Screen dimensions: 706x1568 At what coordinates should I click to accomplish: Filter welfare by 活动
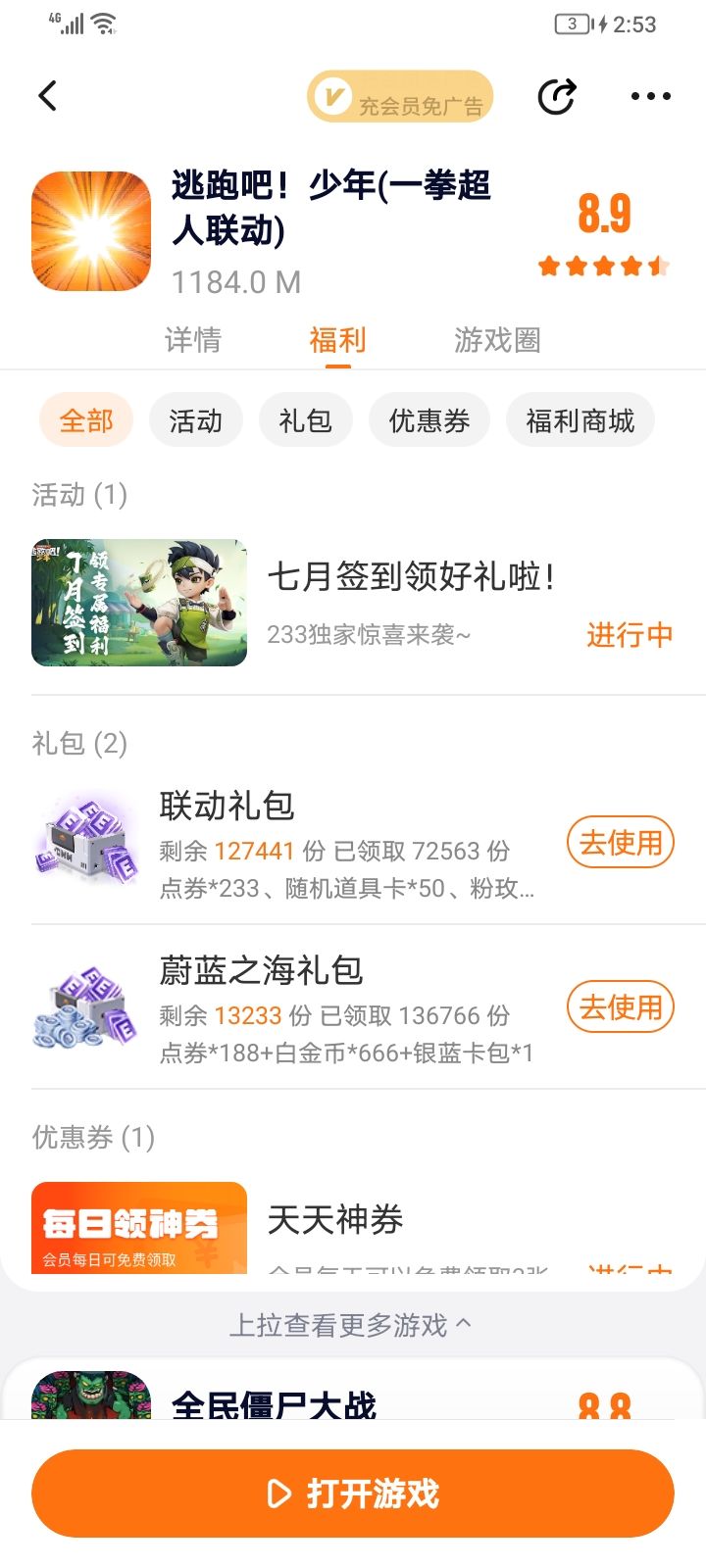click(x=196, y=421)
